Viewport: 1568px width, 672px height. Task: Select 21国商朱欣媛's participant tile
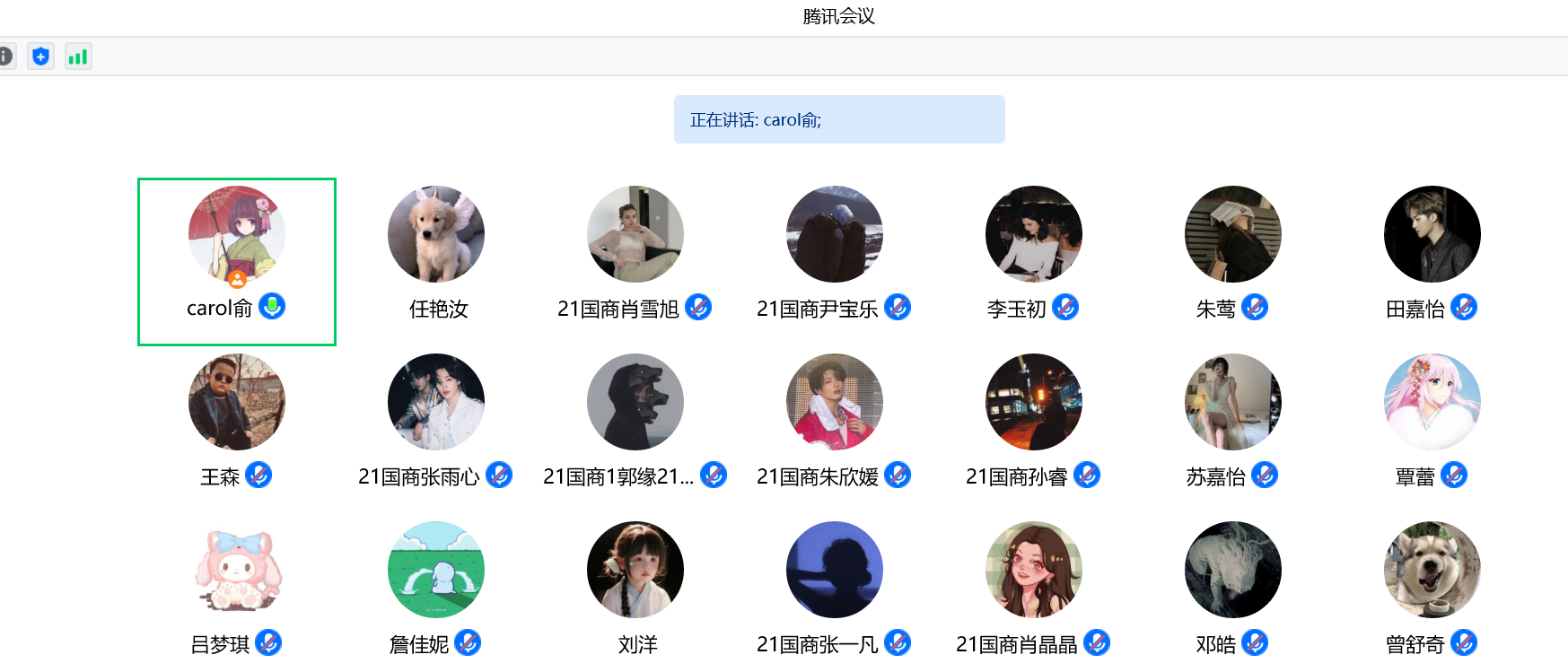click(x=835, y=402)
